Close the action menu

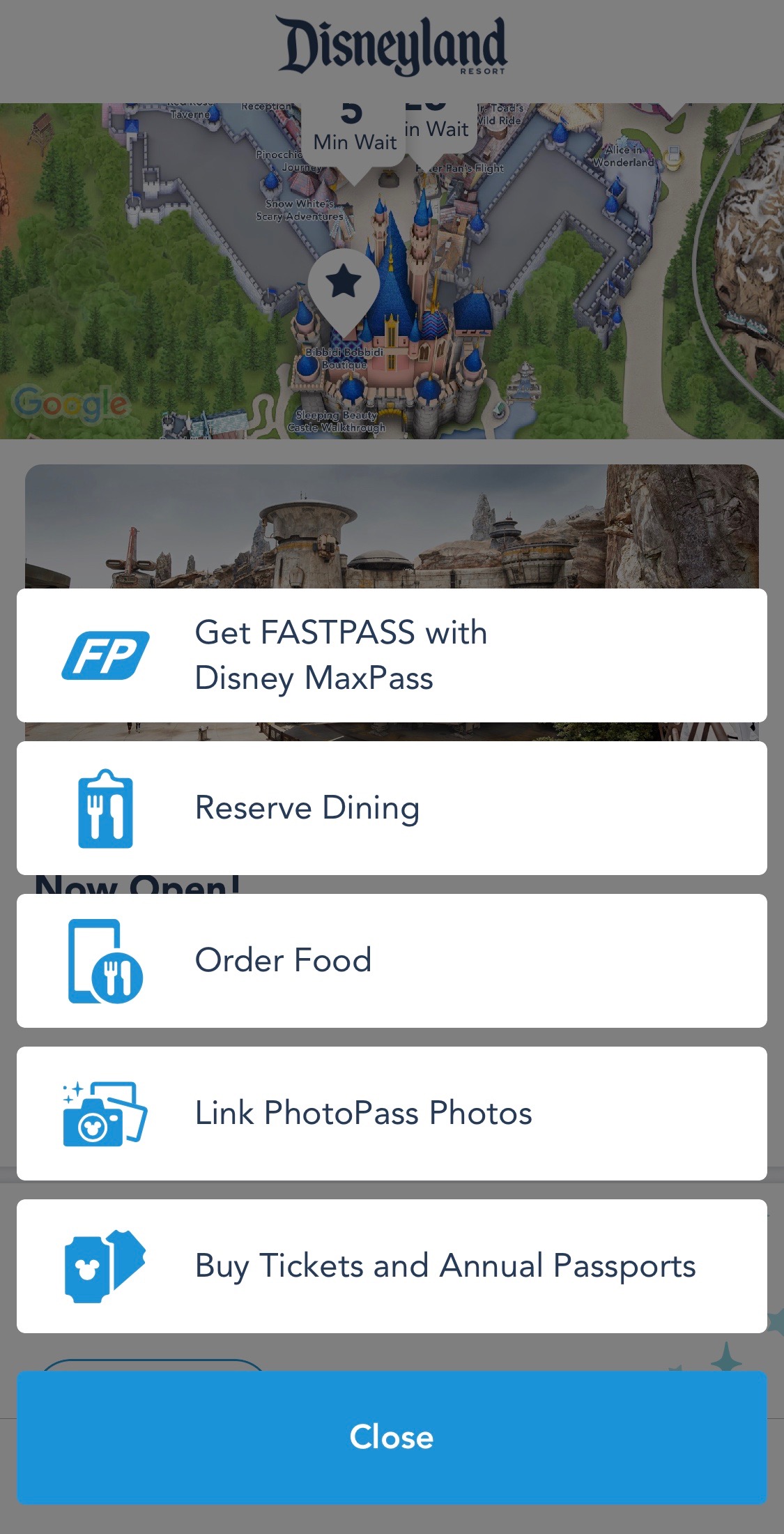(392, 1437)
